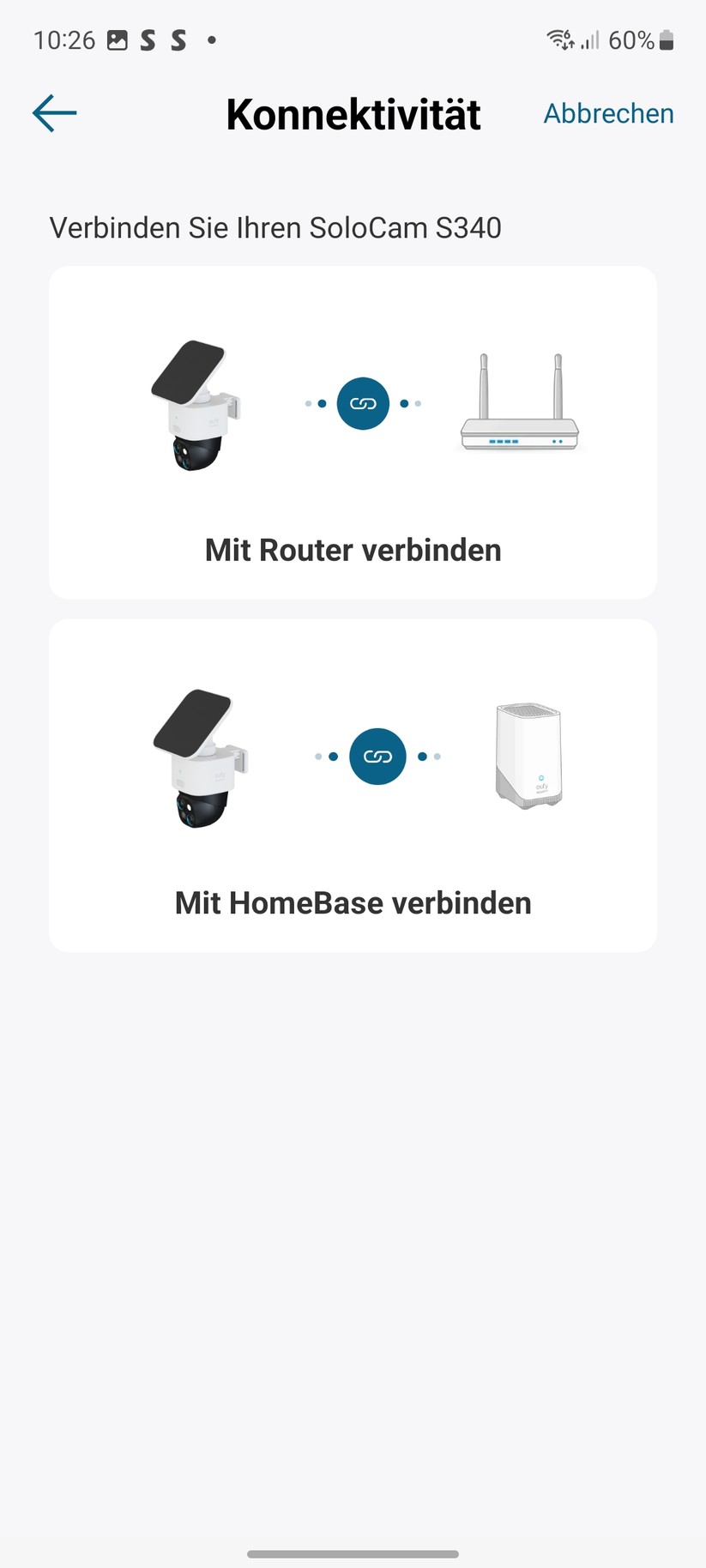
Task: Click the back arrow icon
Action: tap(53, 112)
